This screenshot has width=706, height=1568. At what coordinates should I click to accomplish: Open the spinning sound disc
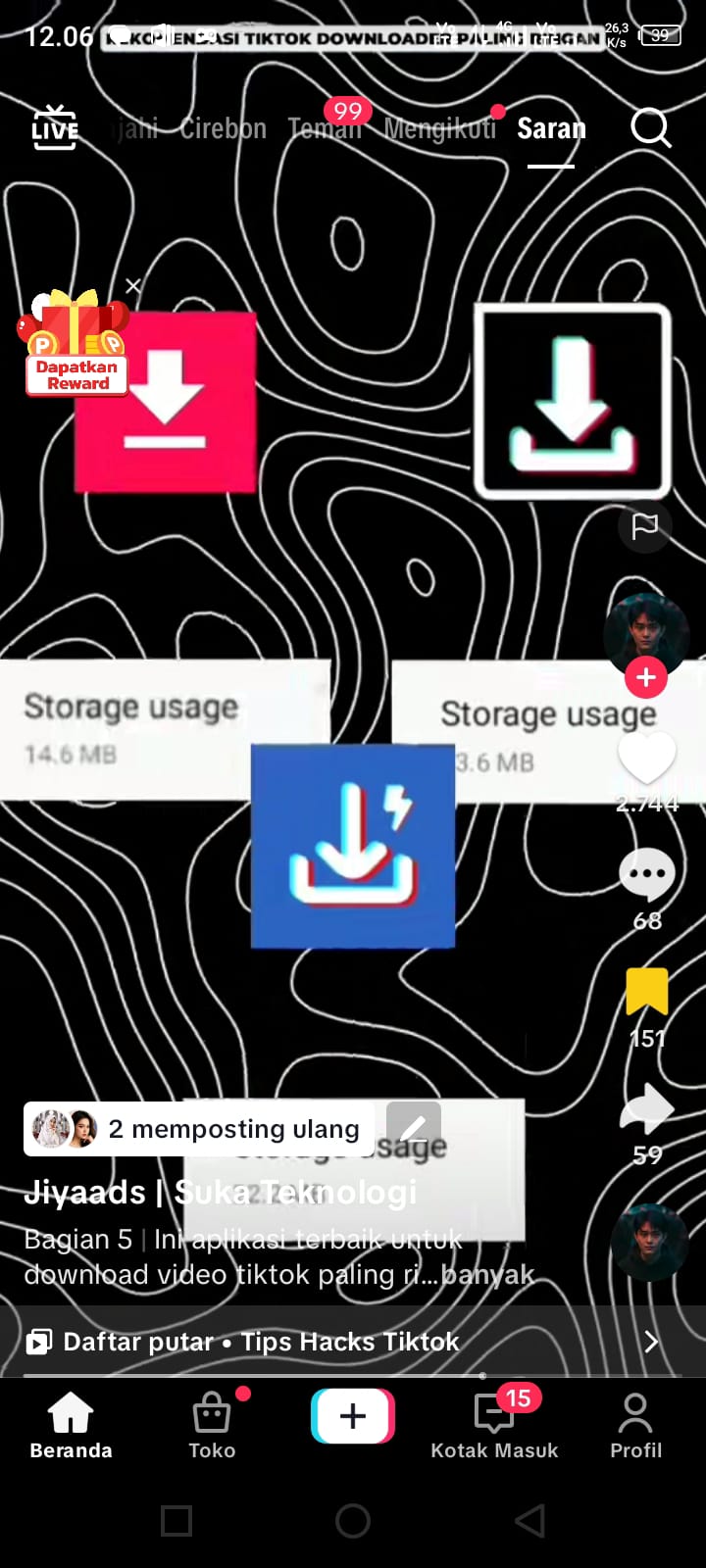pos(648,1243)
